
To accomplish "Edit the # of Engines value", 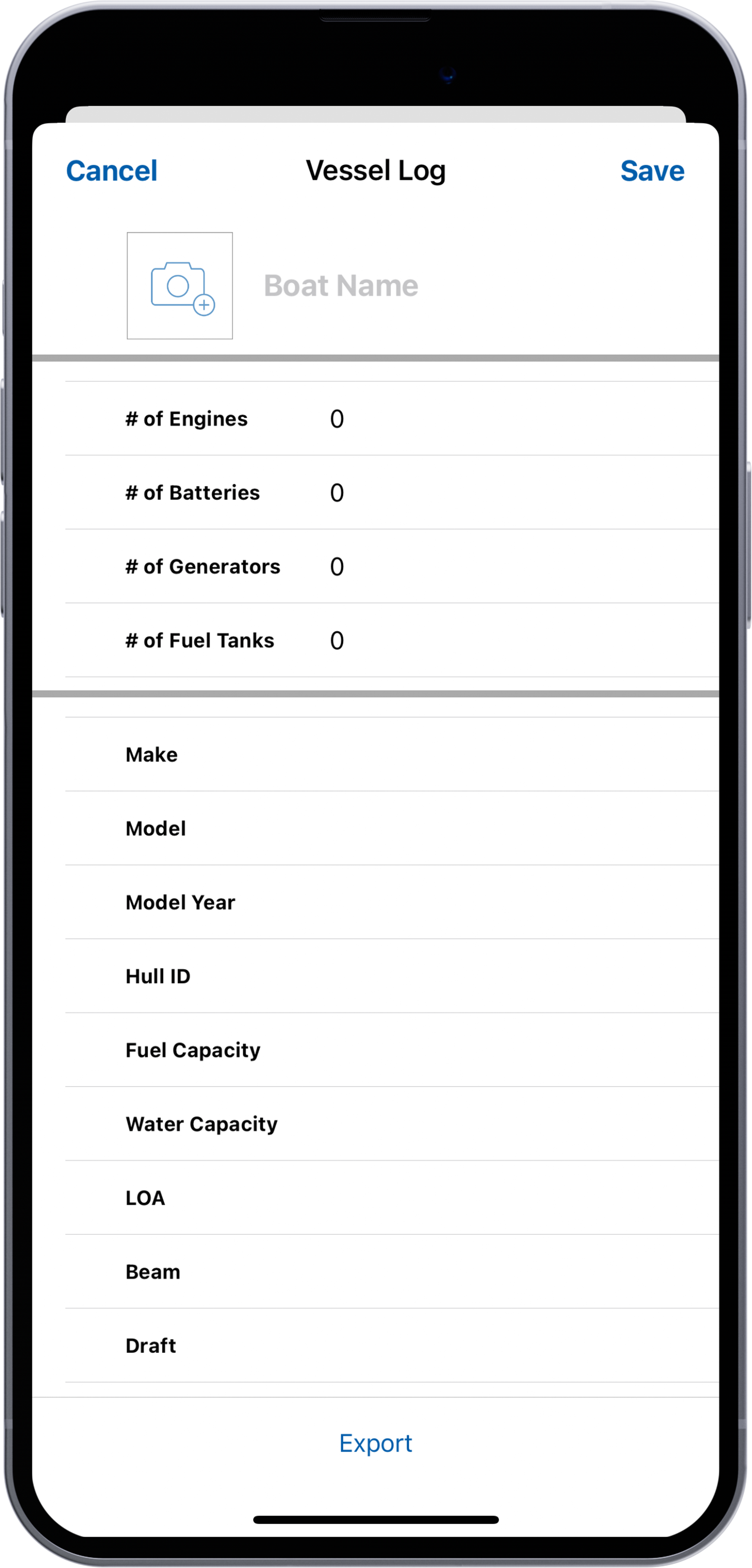I will click(337, 419).
